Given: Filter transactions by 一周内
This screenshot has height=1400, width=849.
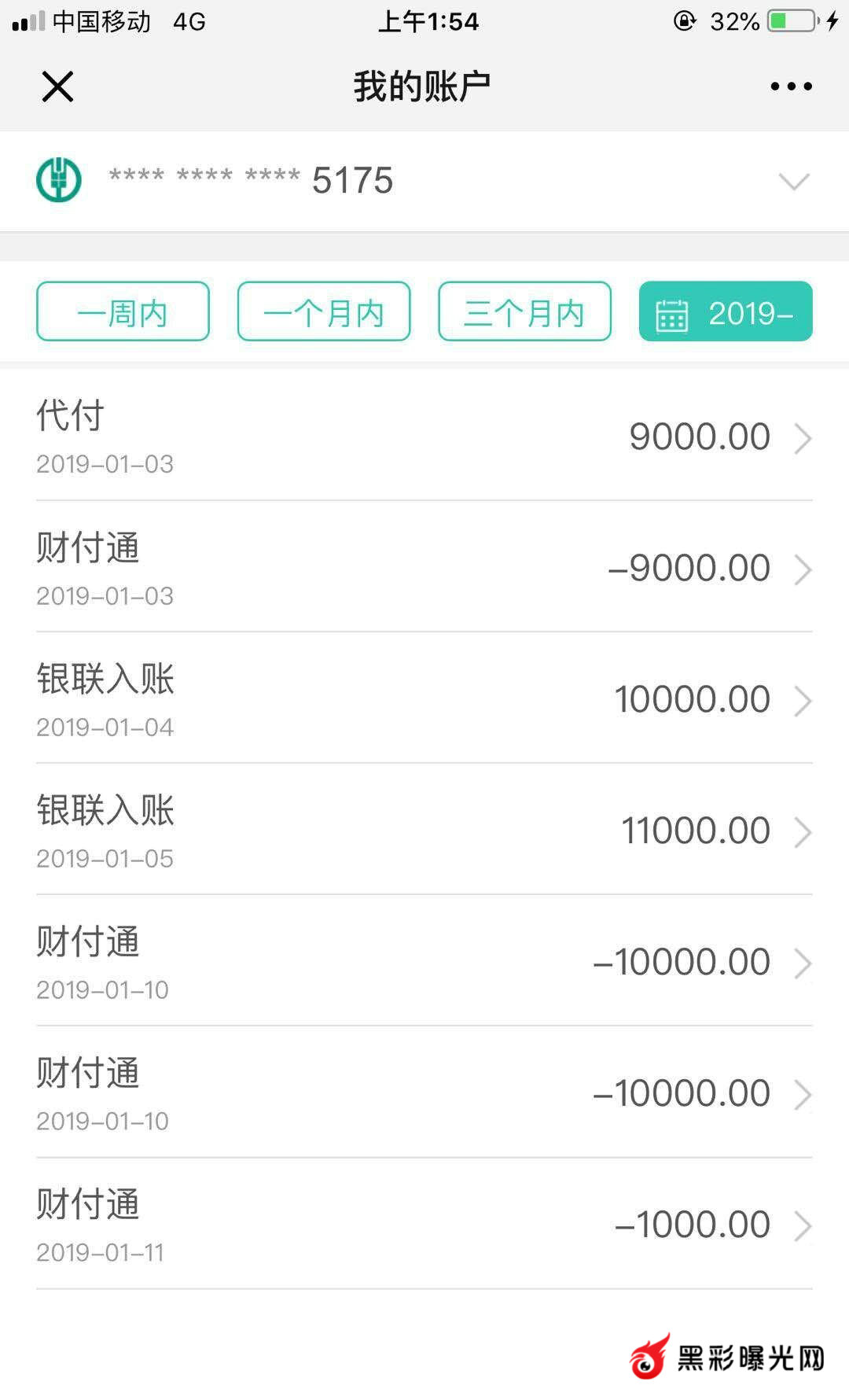Looking at the screenshot, I should (x=123, y=311).
